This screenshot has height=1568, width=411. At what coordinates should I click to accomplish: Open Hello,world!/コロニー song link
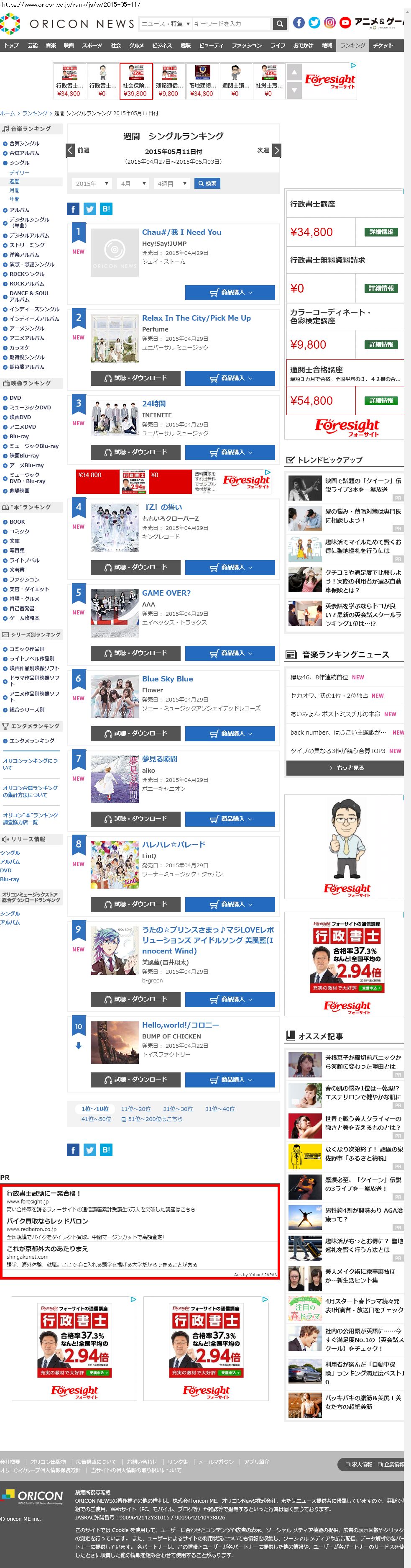pos(181,1026)
